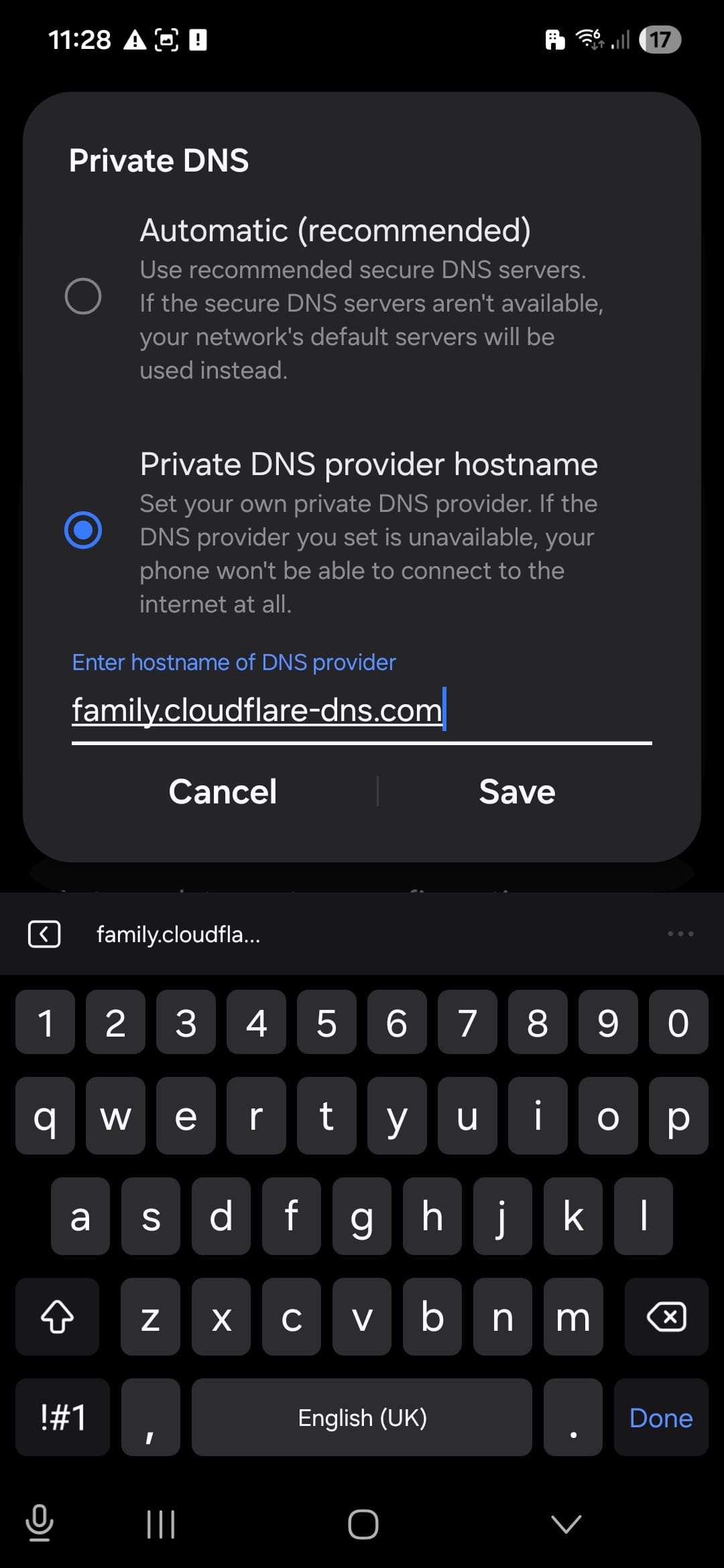Screen dimensions: 724x1568
Task: Save the private DNS hostname
Action: [x=517, y=791]
